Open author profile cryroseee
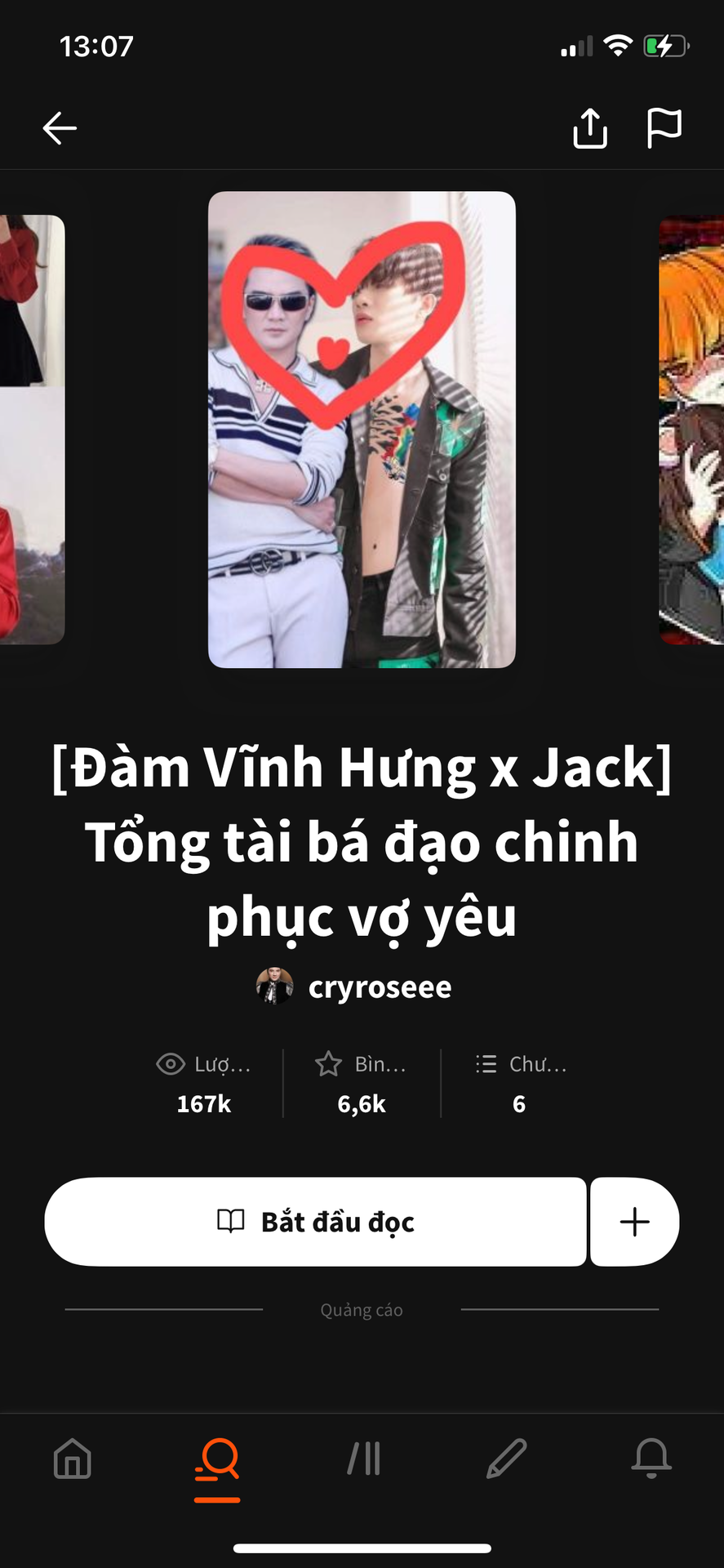The width and height of the screenshot is (724, 1568). (x=354, y=987)
